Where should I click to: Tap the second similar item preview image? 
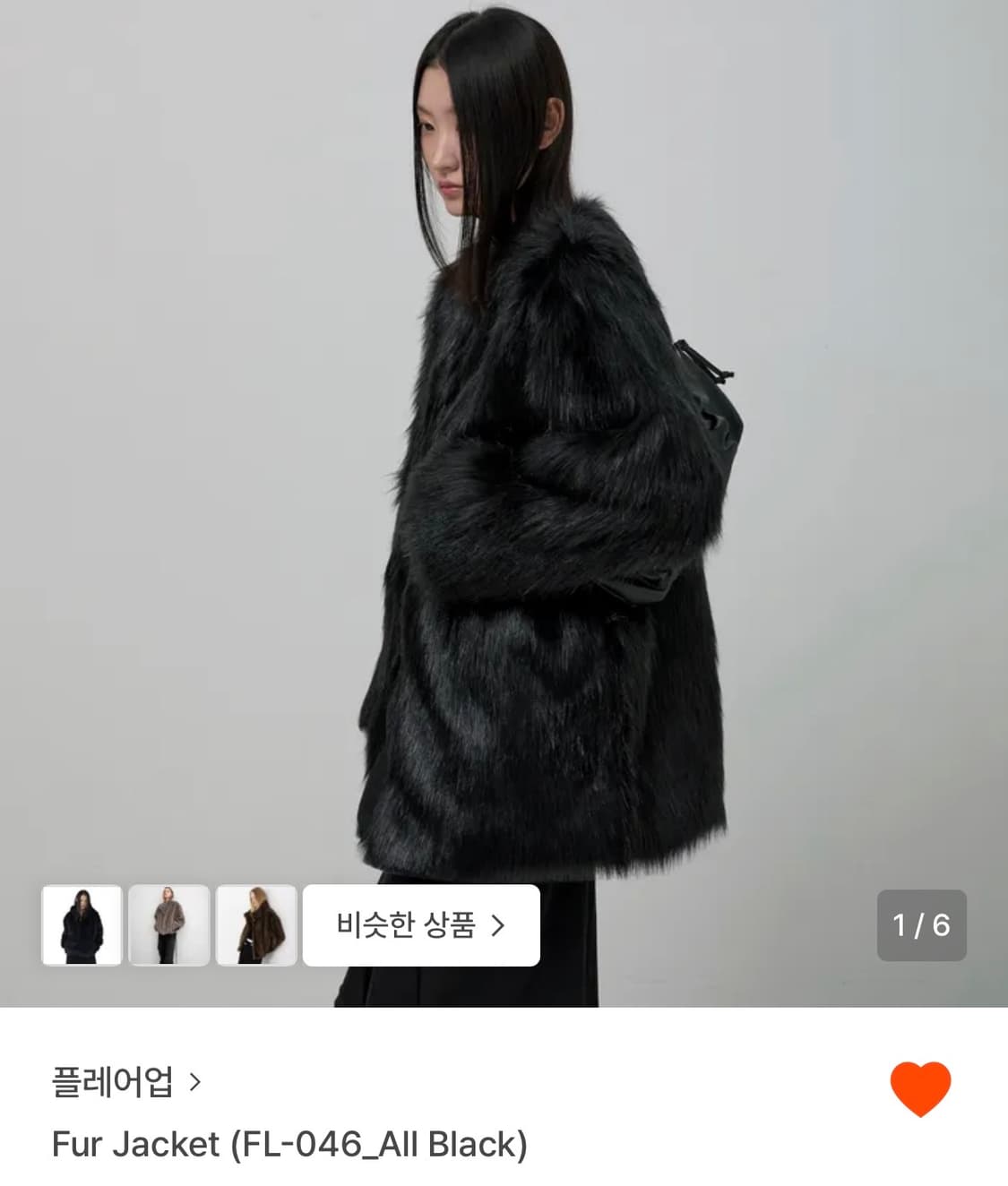(x=169, y=926)
